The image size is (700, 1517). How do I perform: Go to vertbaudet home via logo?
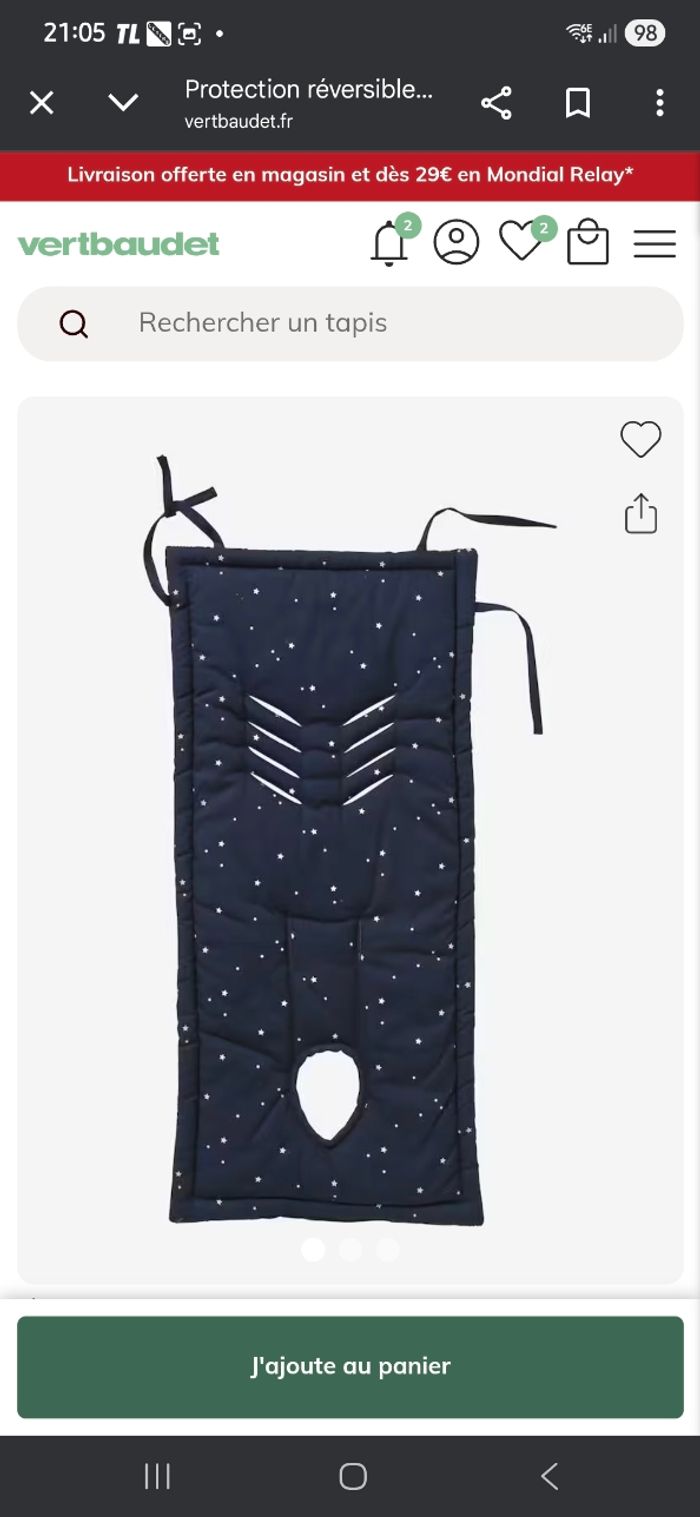click(x=118, y=243)
